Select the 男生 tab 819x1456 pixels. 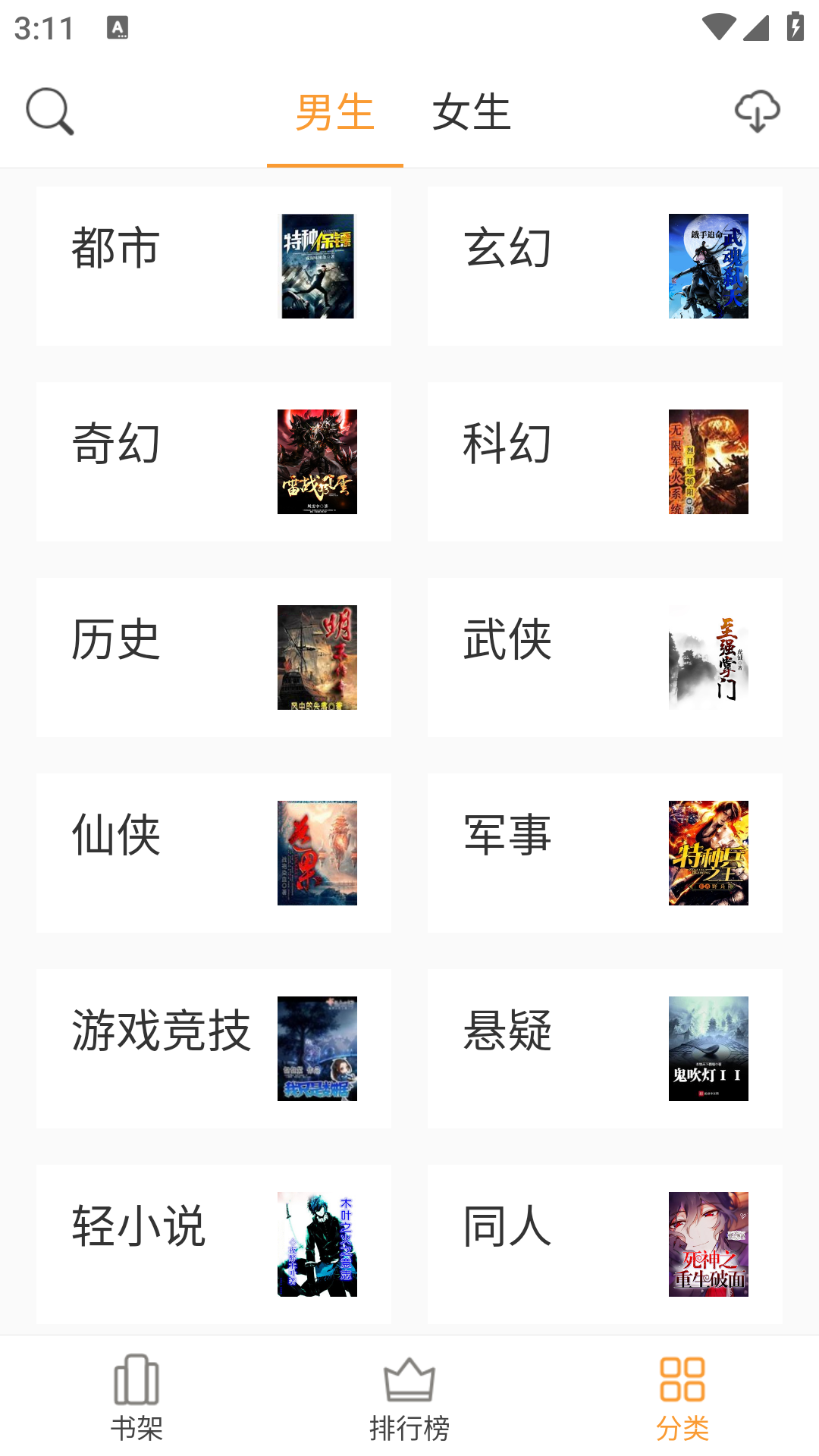coord(334,113)
